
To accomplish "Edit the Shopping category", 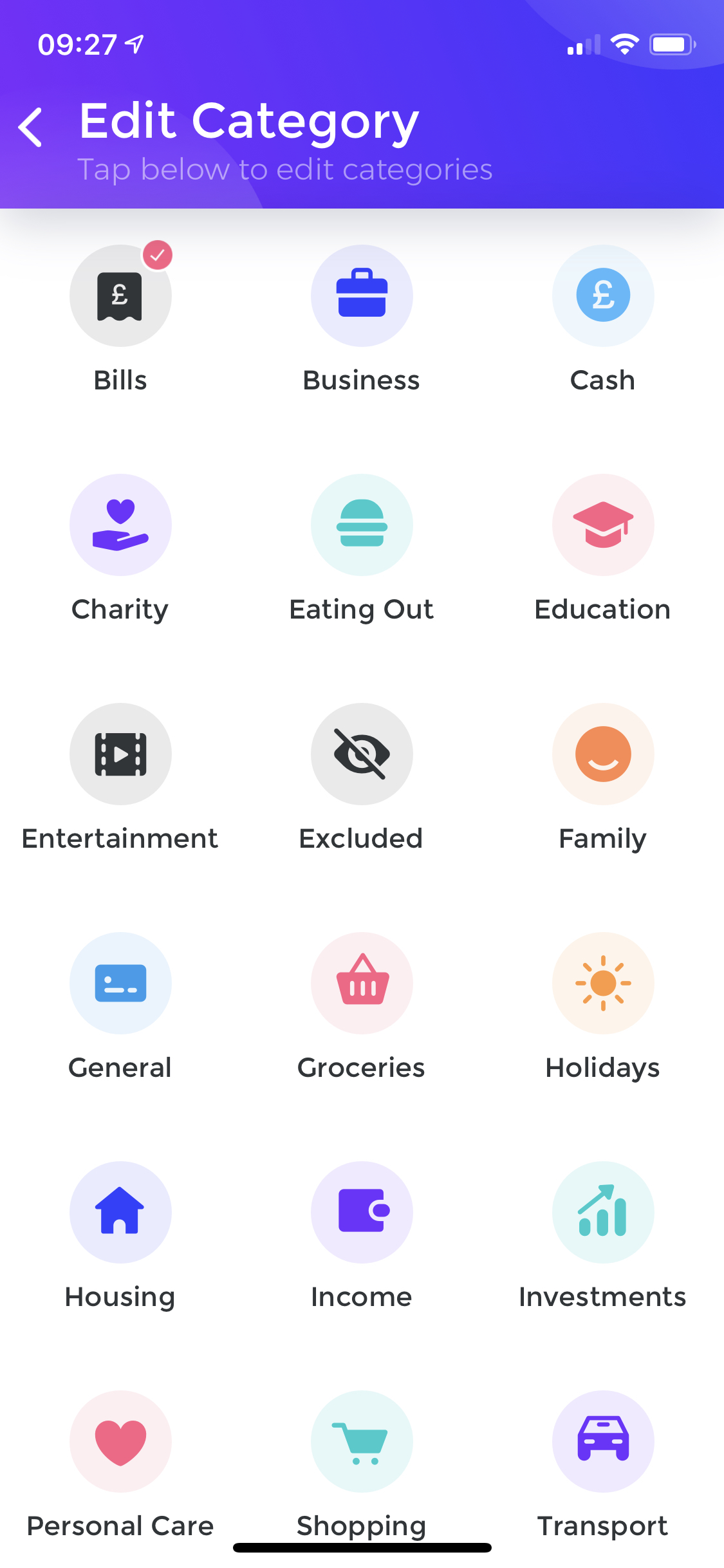I will click(362, 1441).
